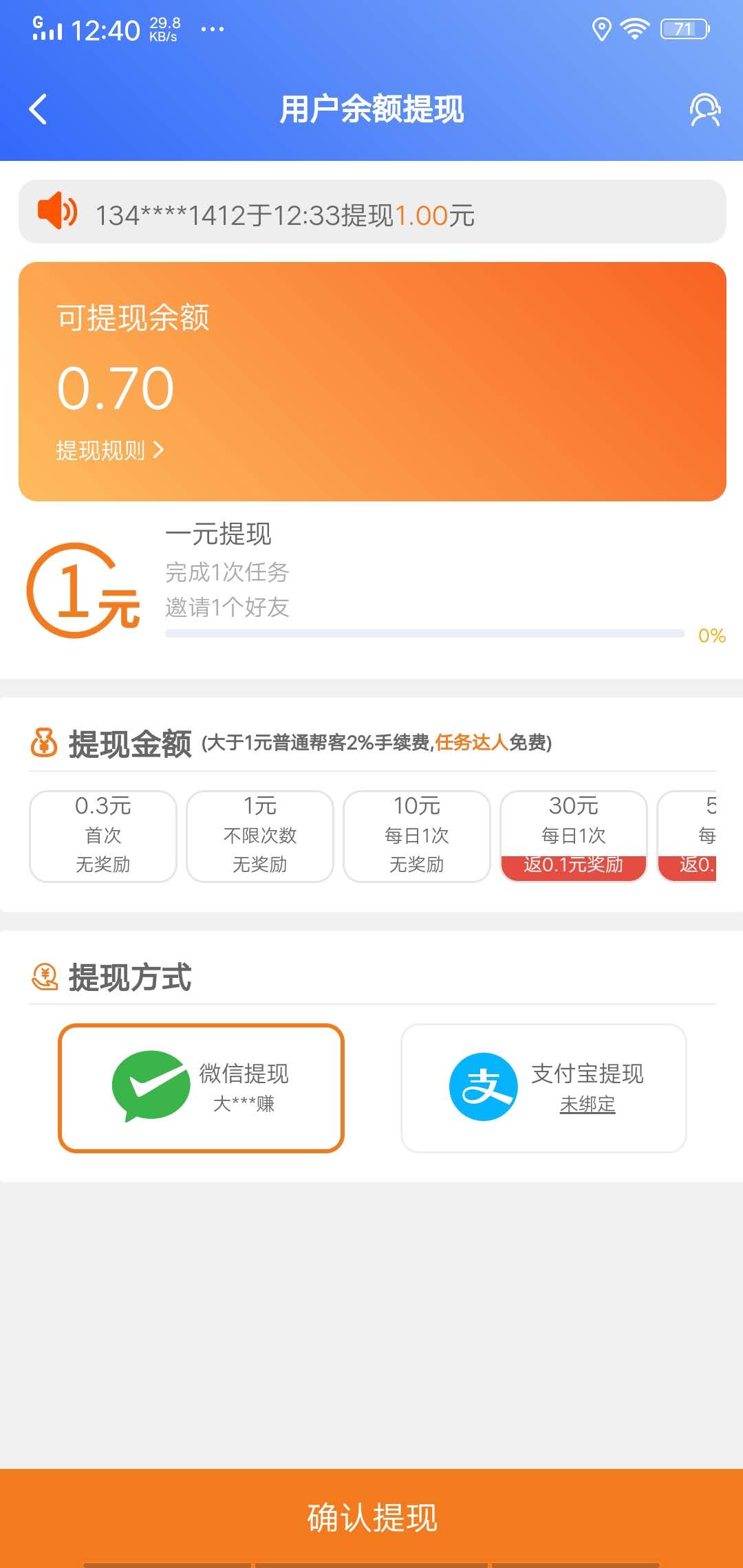The height and width of the screenshot is (1568, 743).
Task: Select the 0.3元 withdrawal amount option
Action: pyautogui.click(x=102, y=836)
